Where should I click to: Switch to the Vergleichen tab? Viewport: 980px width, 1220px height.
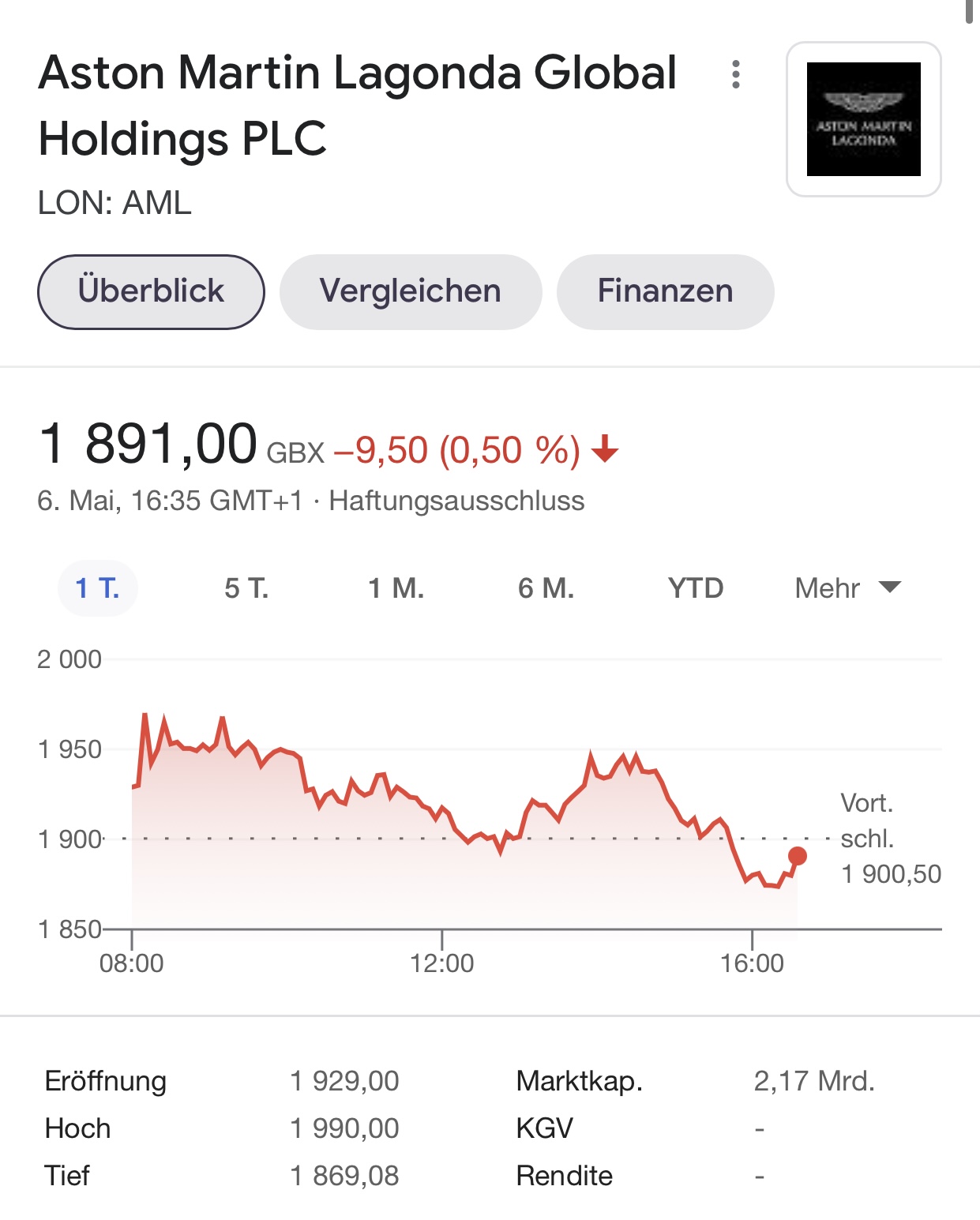411,291
